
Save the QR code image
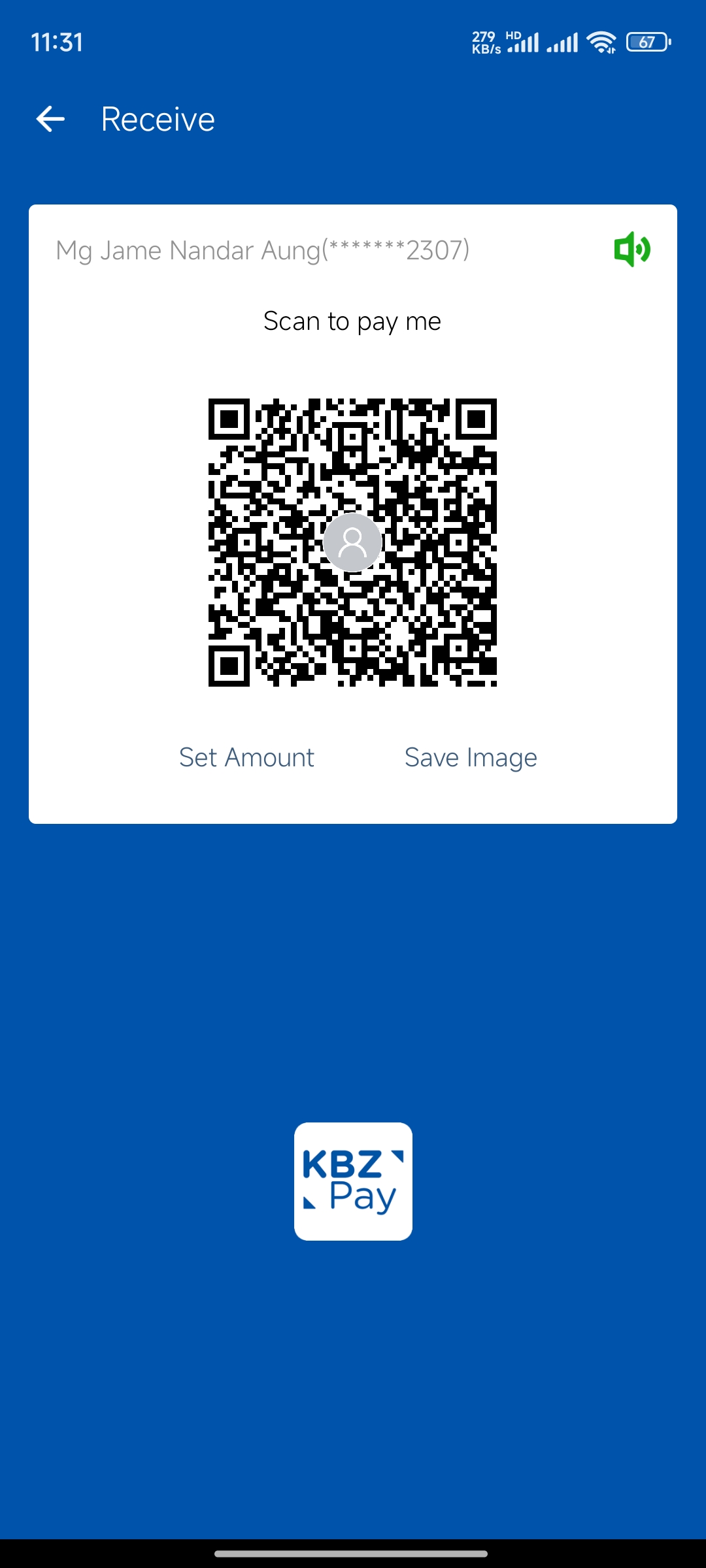[471, 757]
